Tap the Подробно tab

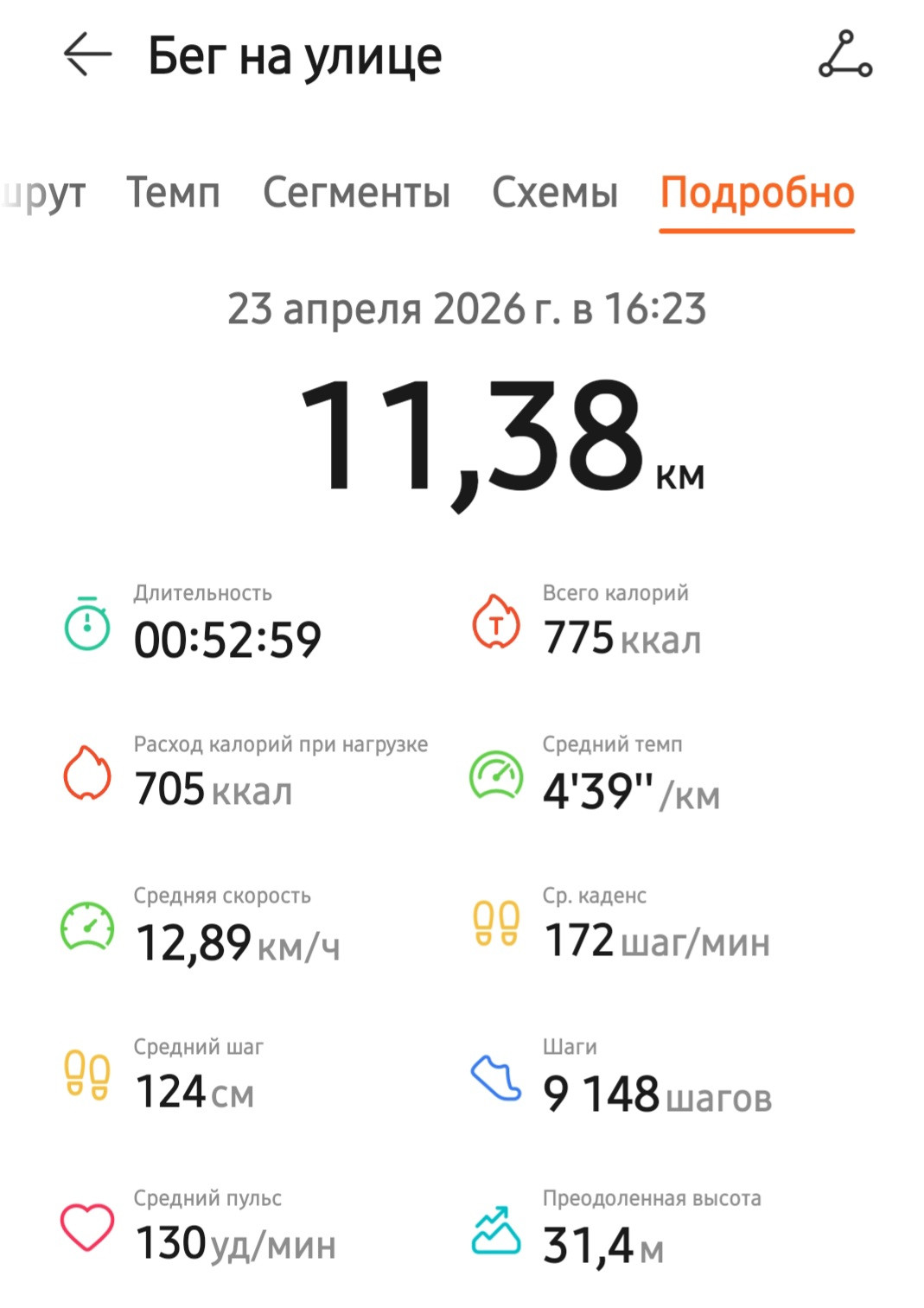point(757,194)
